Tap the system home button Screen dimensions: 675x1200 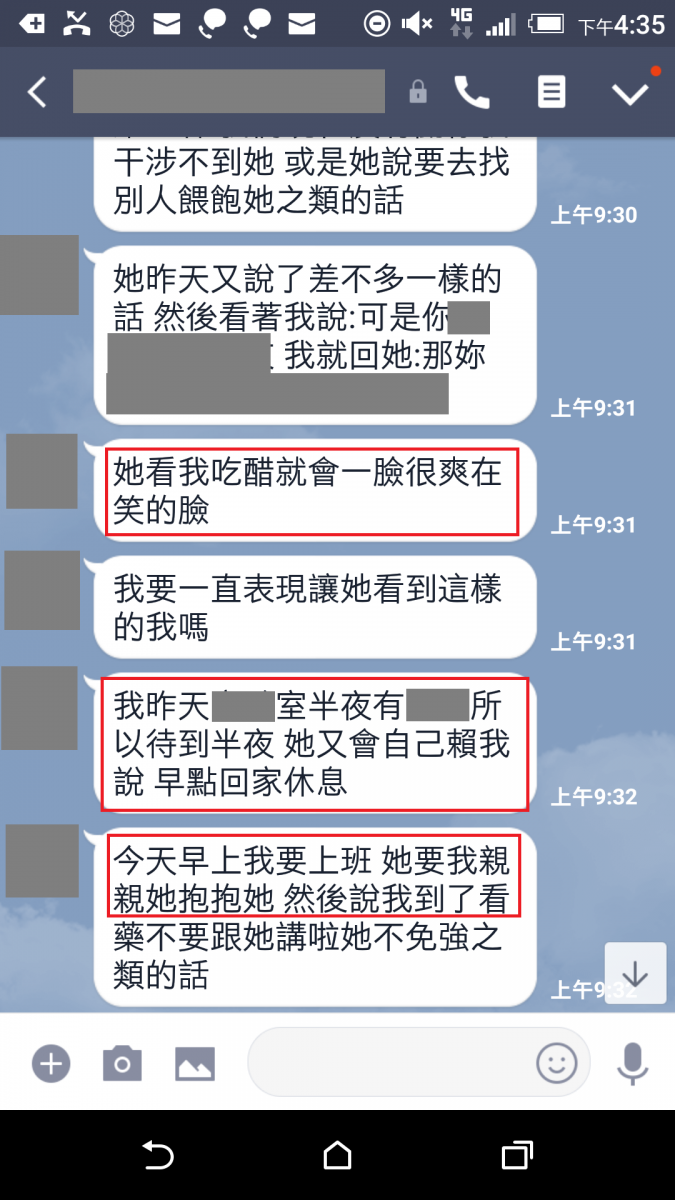click(x=337, y=1156)
